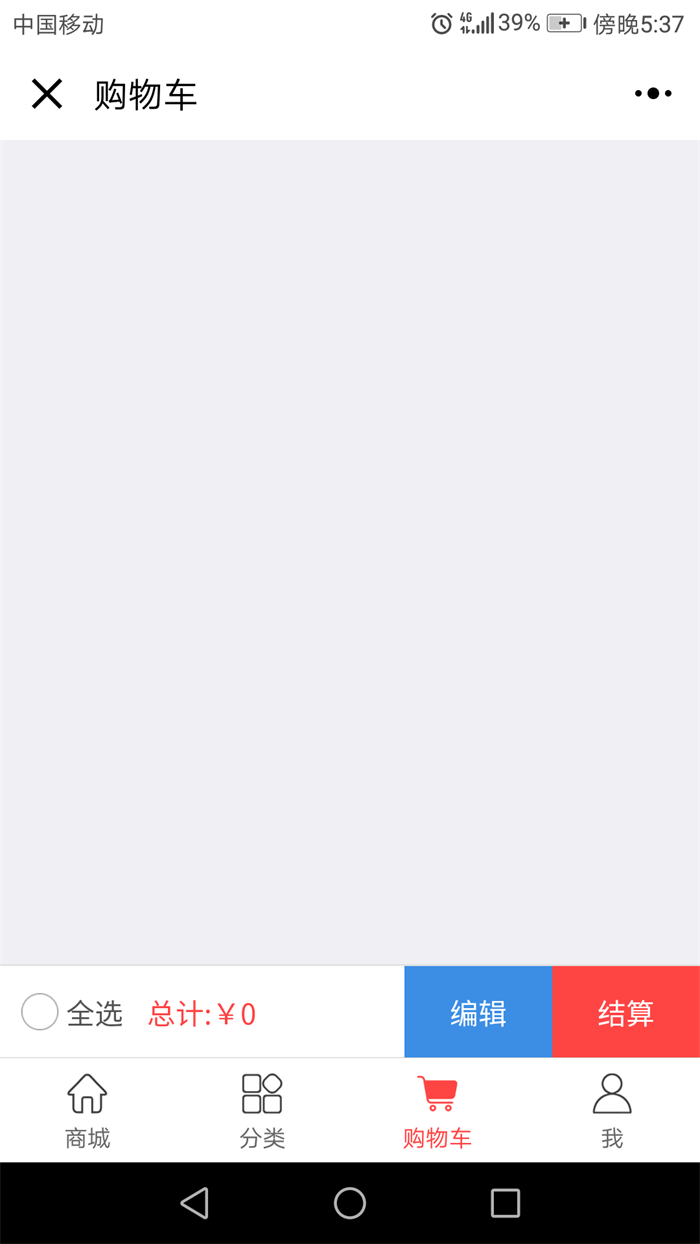Switch to the 商城 tab
This screenshot has width=700, height=1244.
(87, 1110)
